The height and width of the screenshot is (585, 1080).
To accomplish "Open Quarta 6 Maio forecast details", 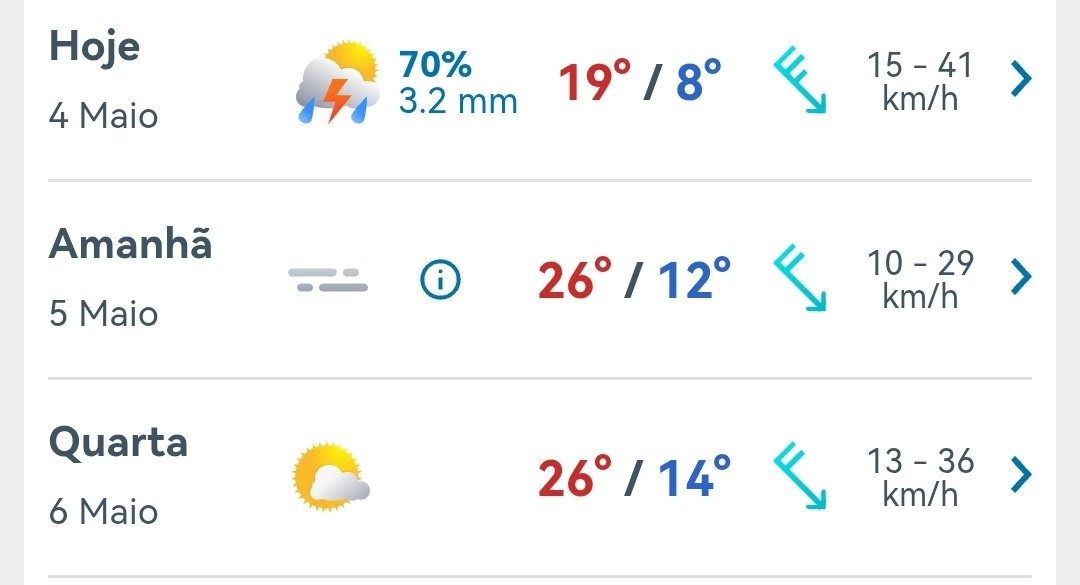I will click(539, 477).
